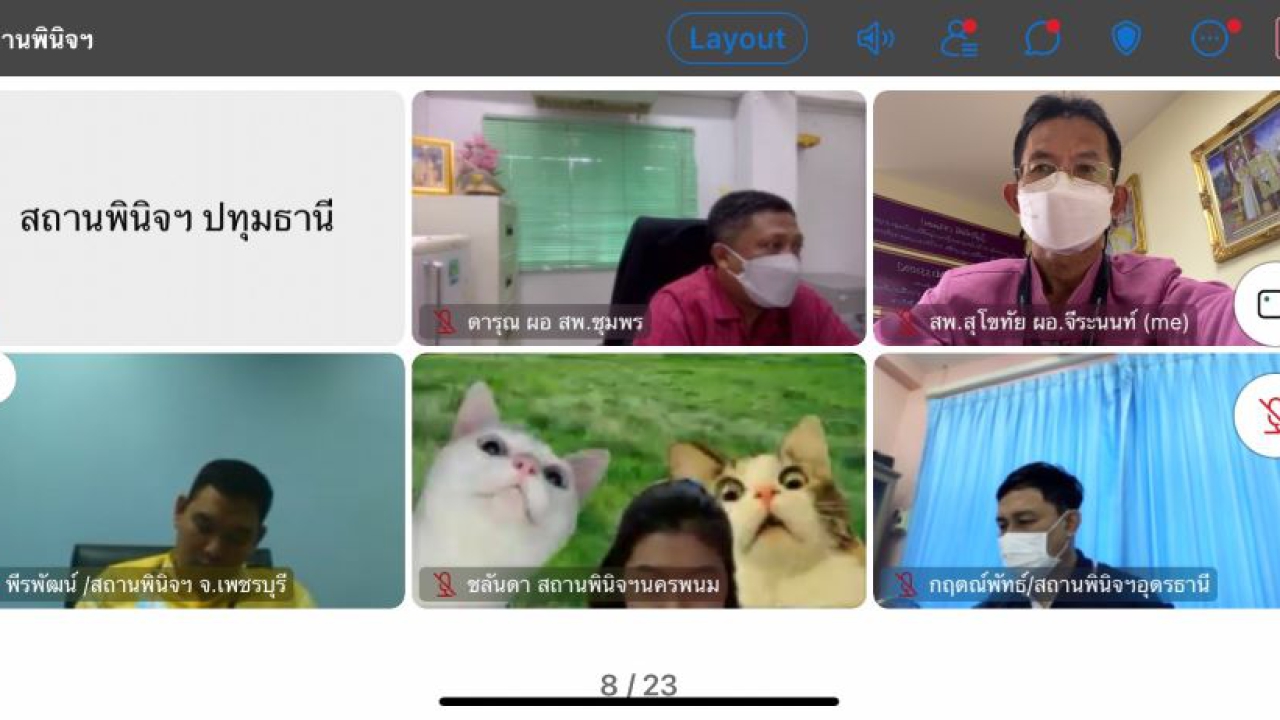
Task: Select พีรพัฒน์ สถานพินิจฯ จ.เพชรบุรี video tile
Action: coord(200,480)
